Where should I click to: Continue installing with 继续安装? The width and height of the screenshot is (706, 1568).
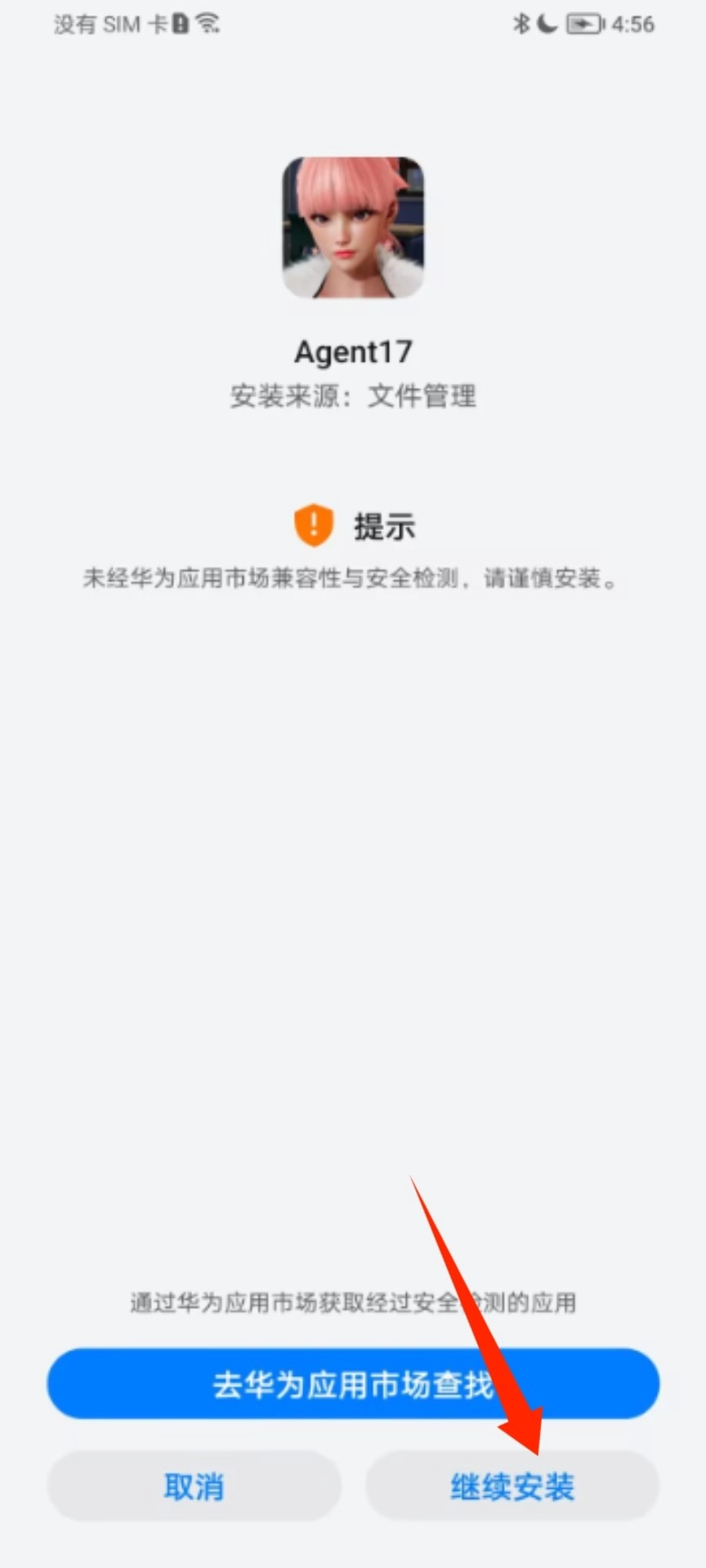[512, 1486]
